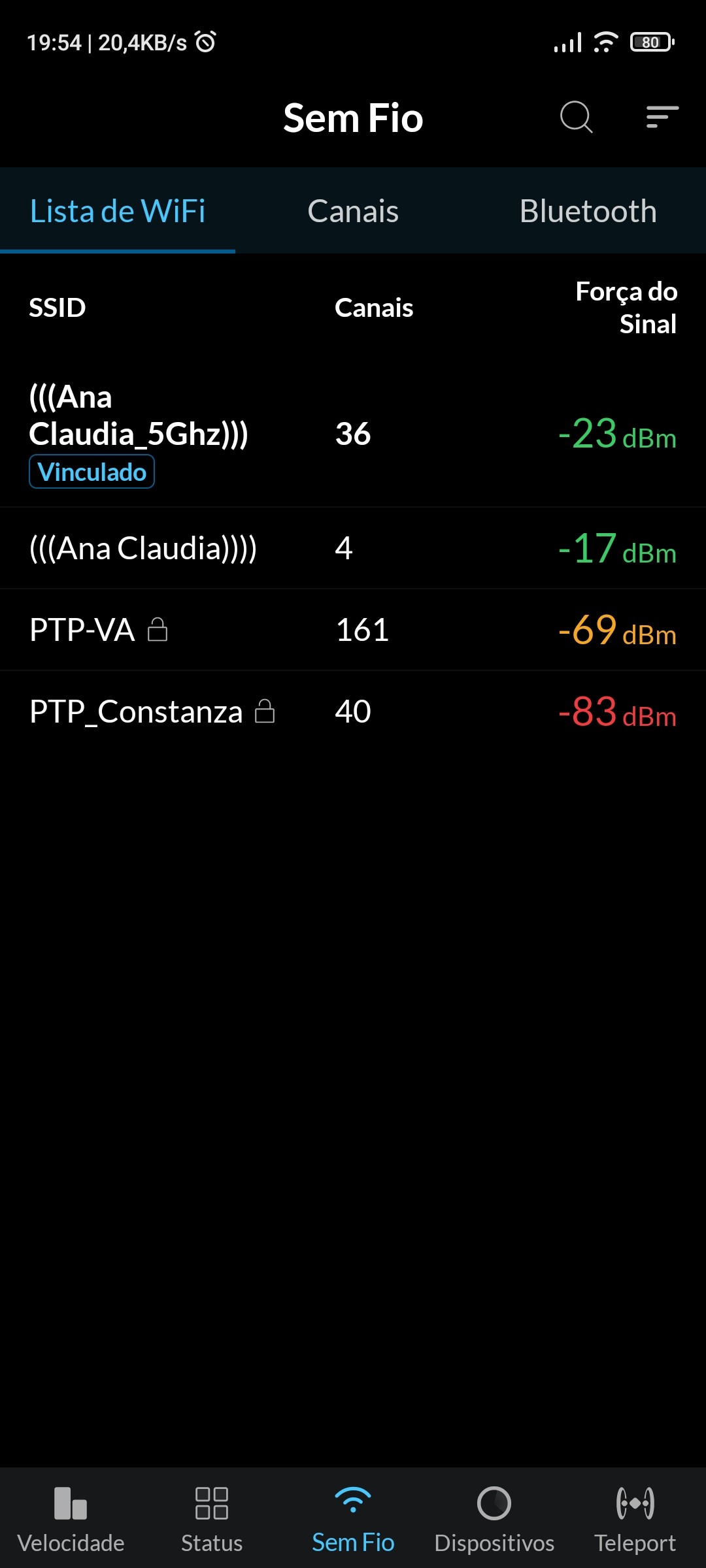Viewport: 706px width, 1568px height.
Task: Go to the Velocidade tab
Action: point(71,1518)
